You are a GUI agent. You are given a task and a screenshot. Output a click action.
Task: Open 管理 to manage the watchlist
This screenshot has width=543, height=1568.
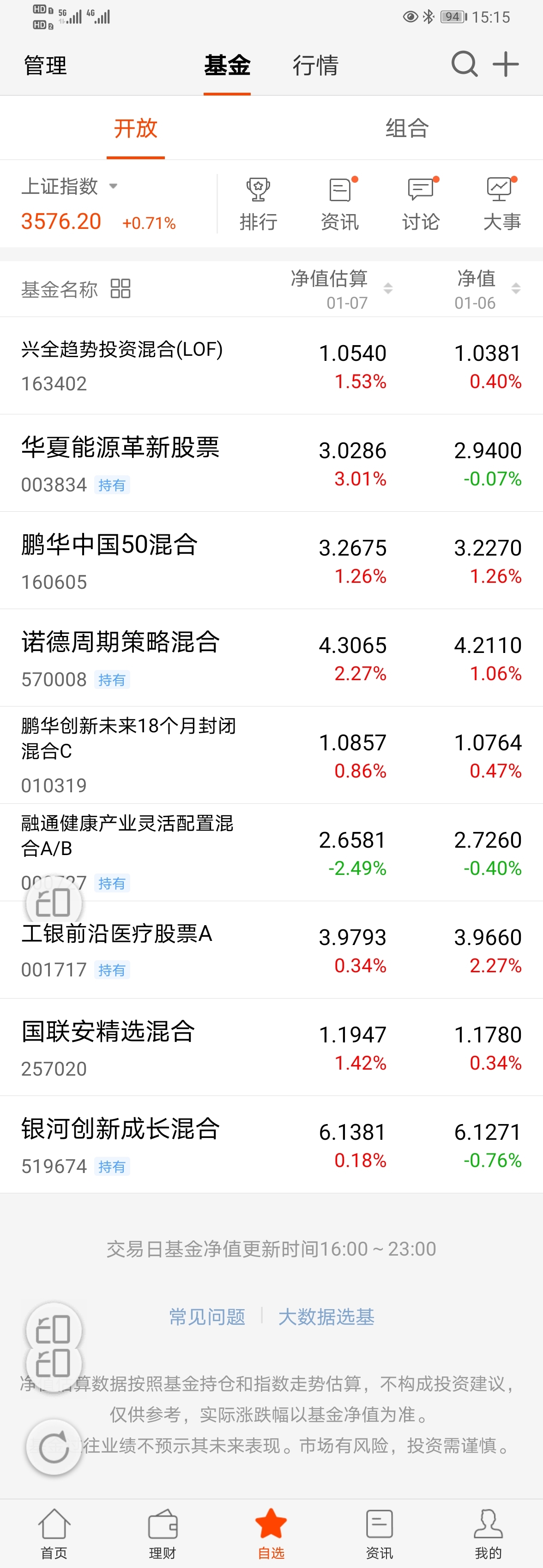46,65
